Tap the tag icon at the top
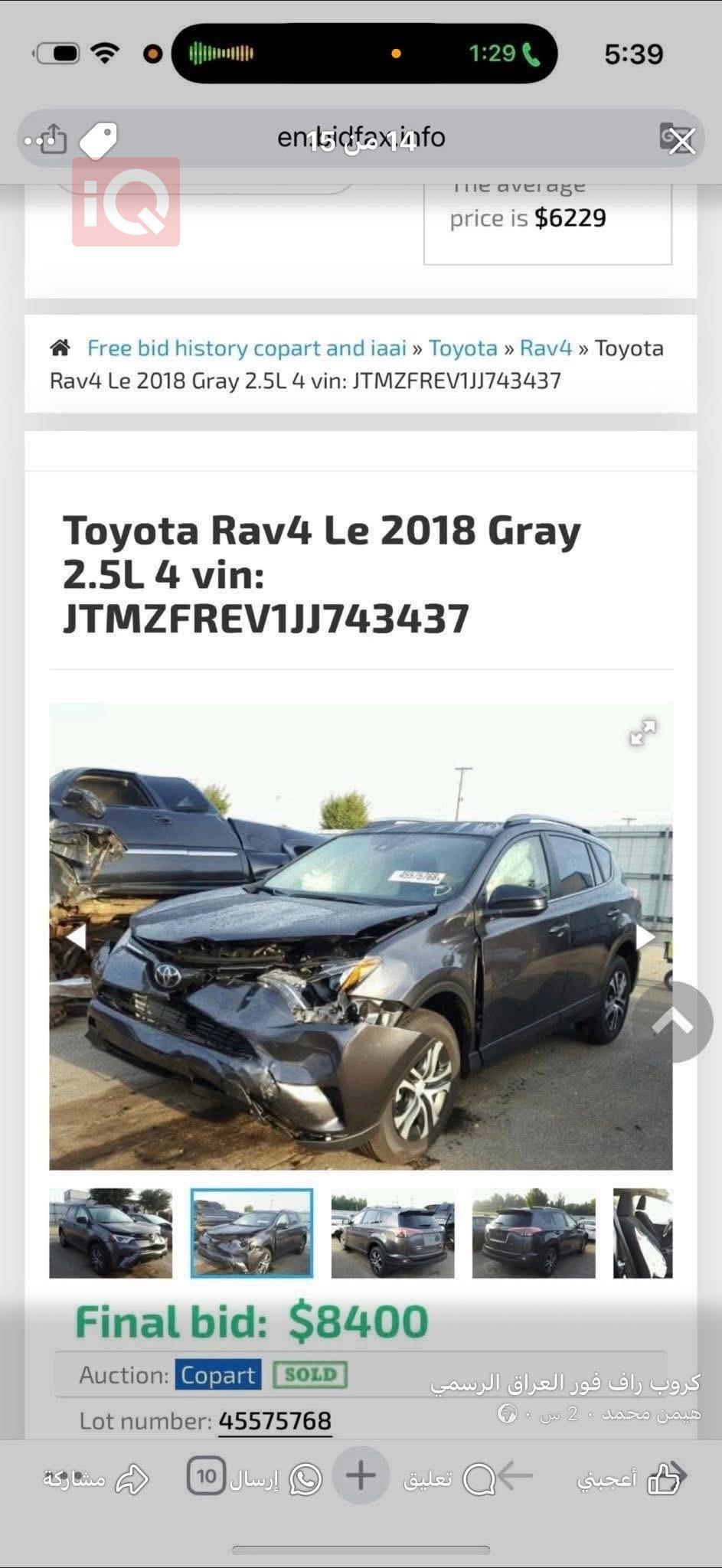The image size is (722, 1568). [x=100, y=139]
